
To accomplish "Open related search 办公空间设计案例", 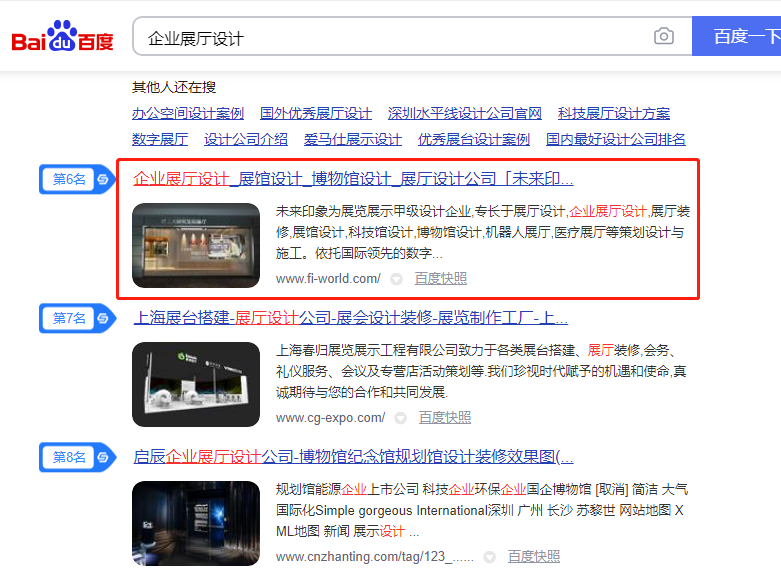I will (x=188, y=114).
